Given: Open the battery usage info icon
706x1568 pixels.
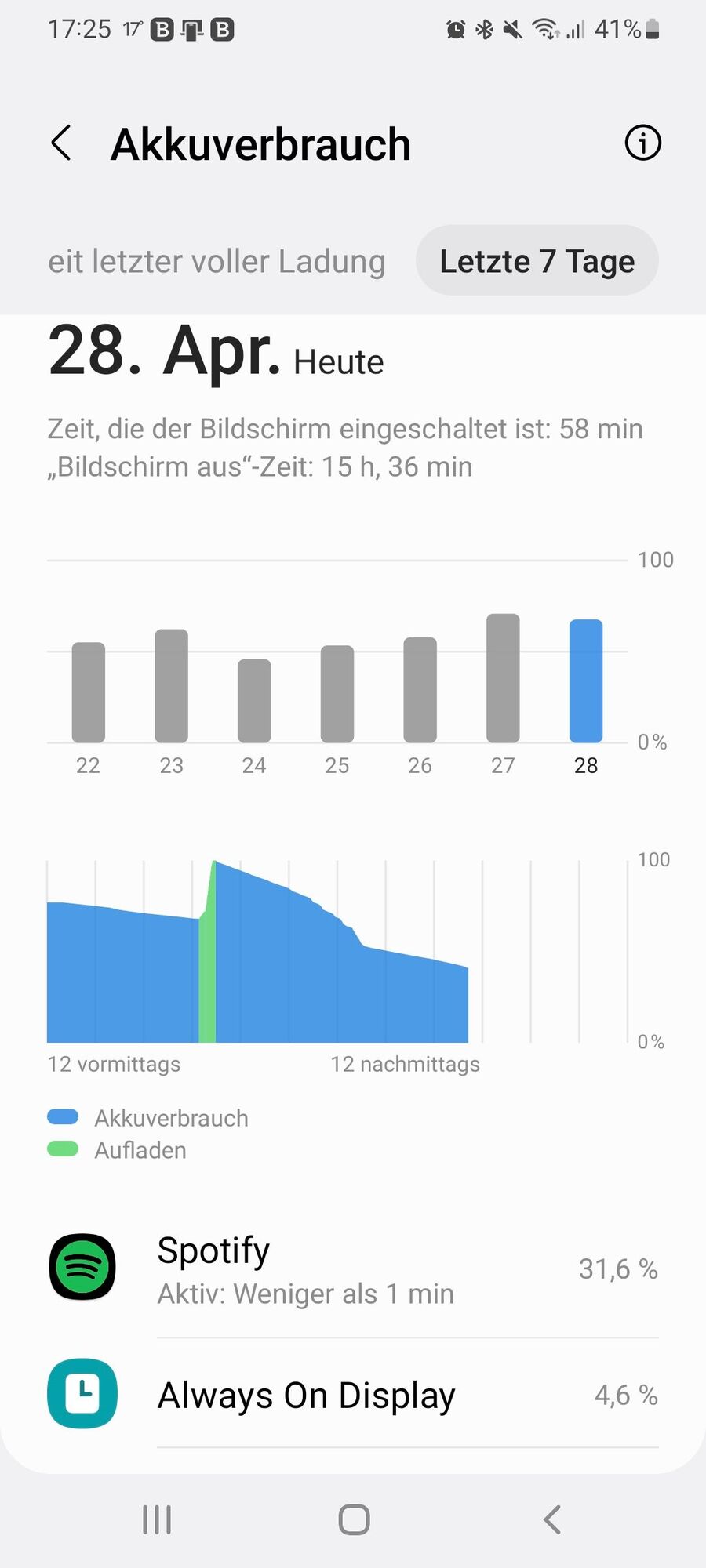Looking at the screenshot, I should coord(642,143).
